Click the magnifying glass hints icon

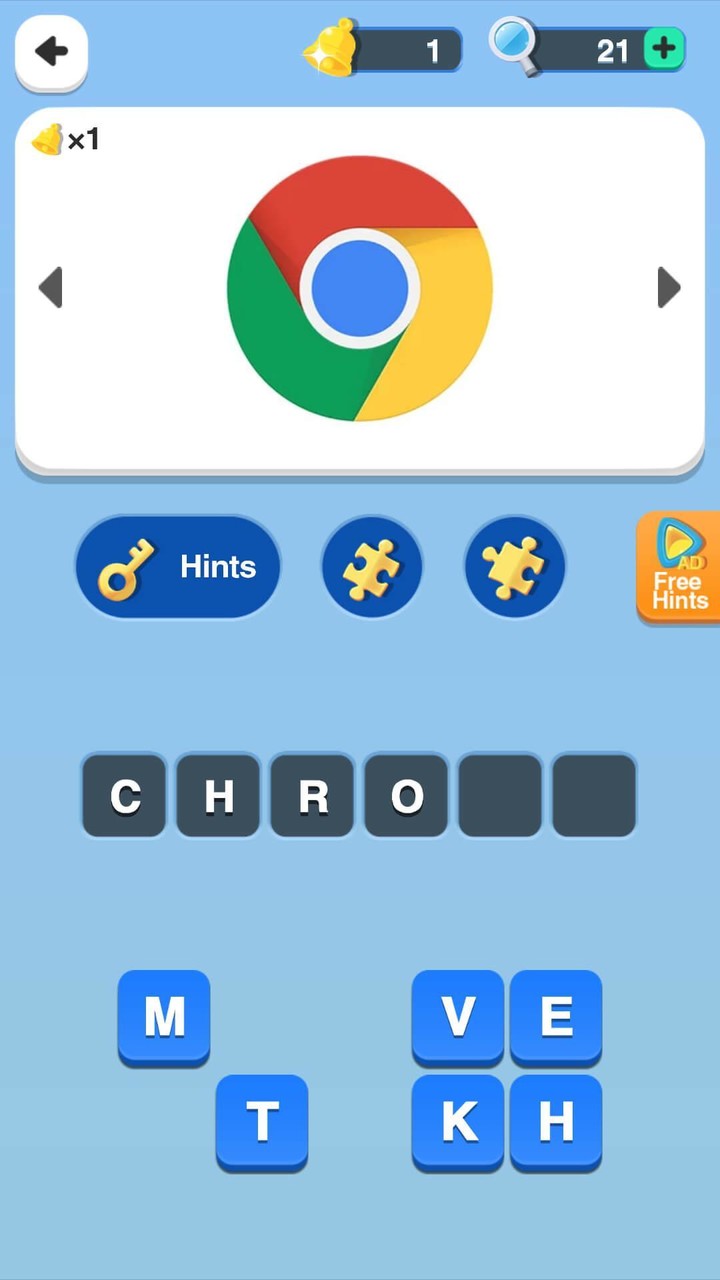click(513, 45)
